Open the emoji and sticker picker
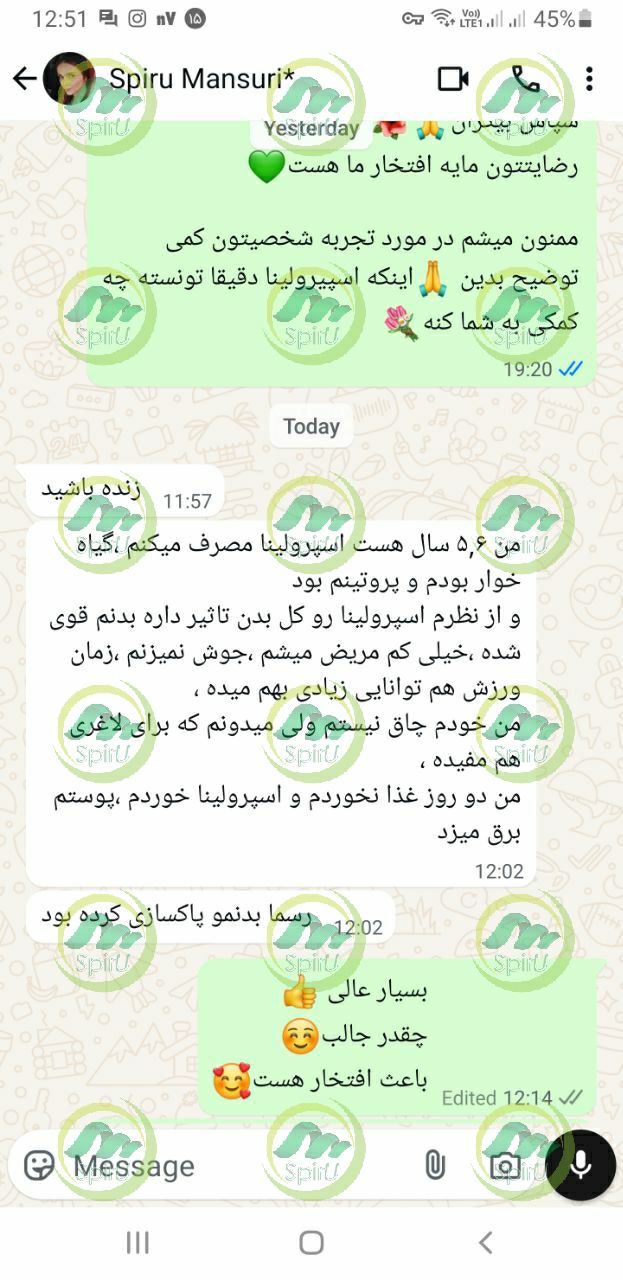Screen dimensions: 623x1280 point(39,1165)
